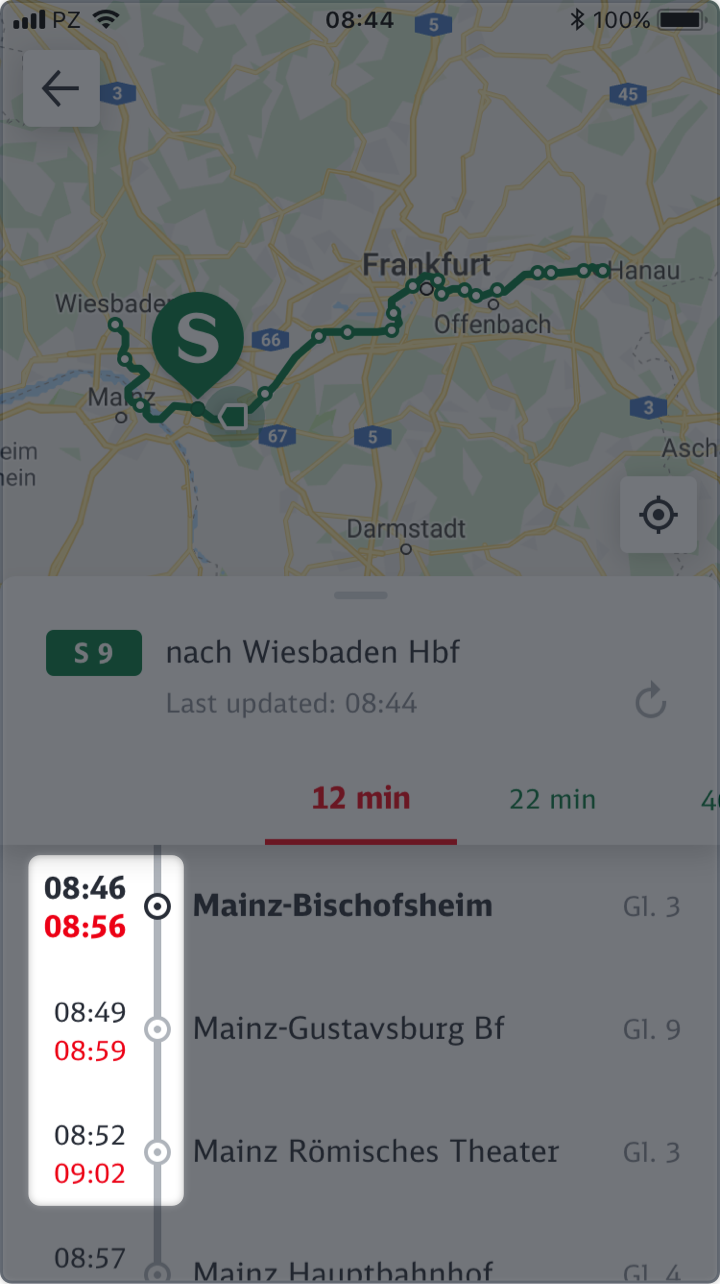Refresh the S 9 departure info
Screen dimensions: 720x1284
(x=651, y=701)
